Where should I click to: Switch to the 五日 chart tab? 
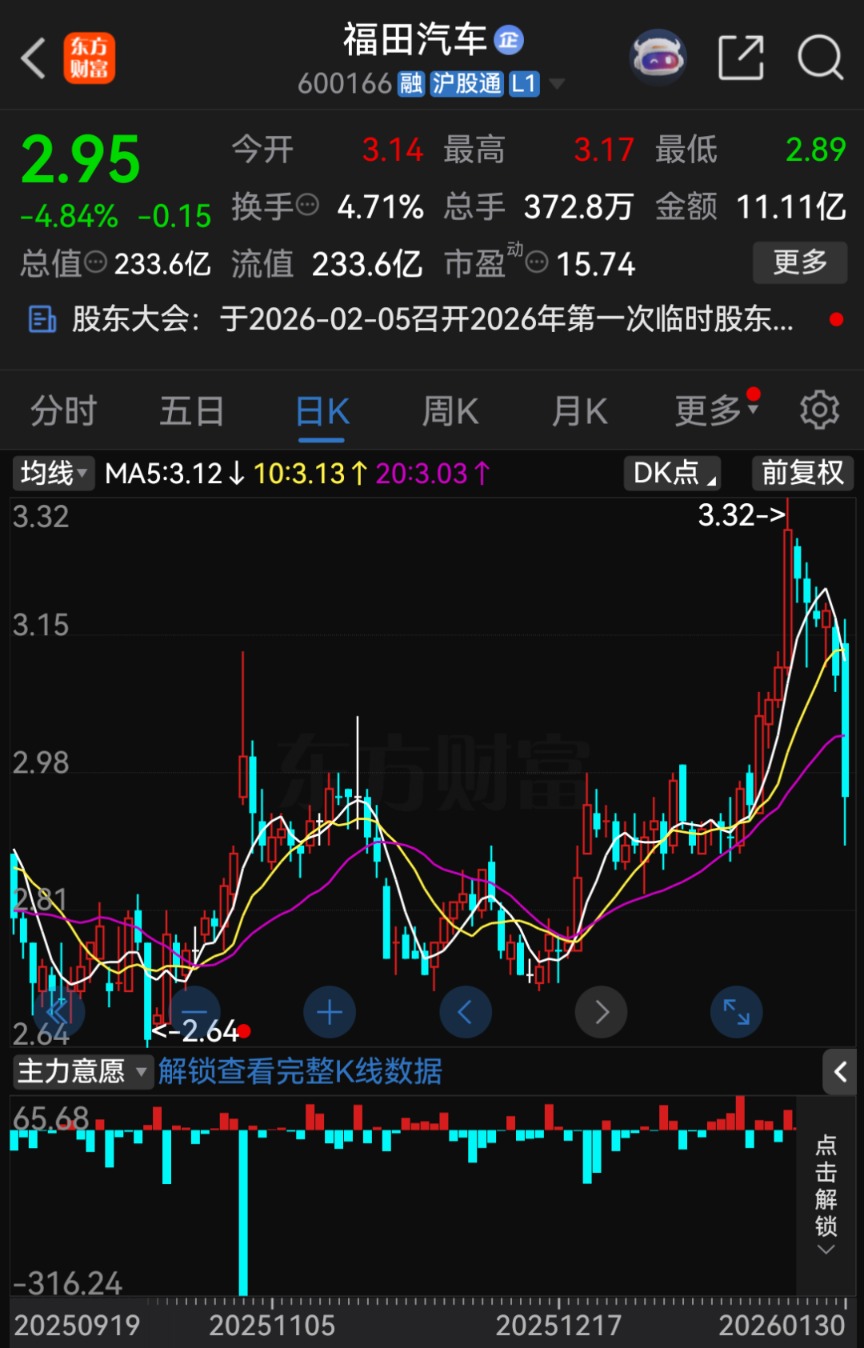(x=192, y=411)
